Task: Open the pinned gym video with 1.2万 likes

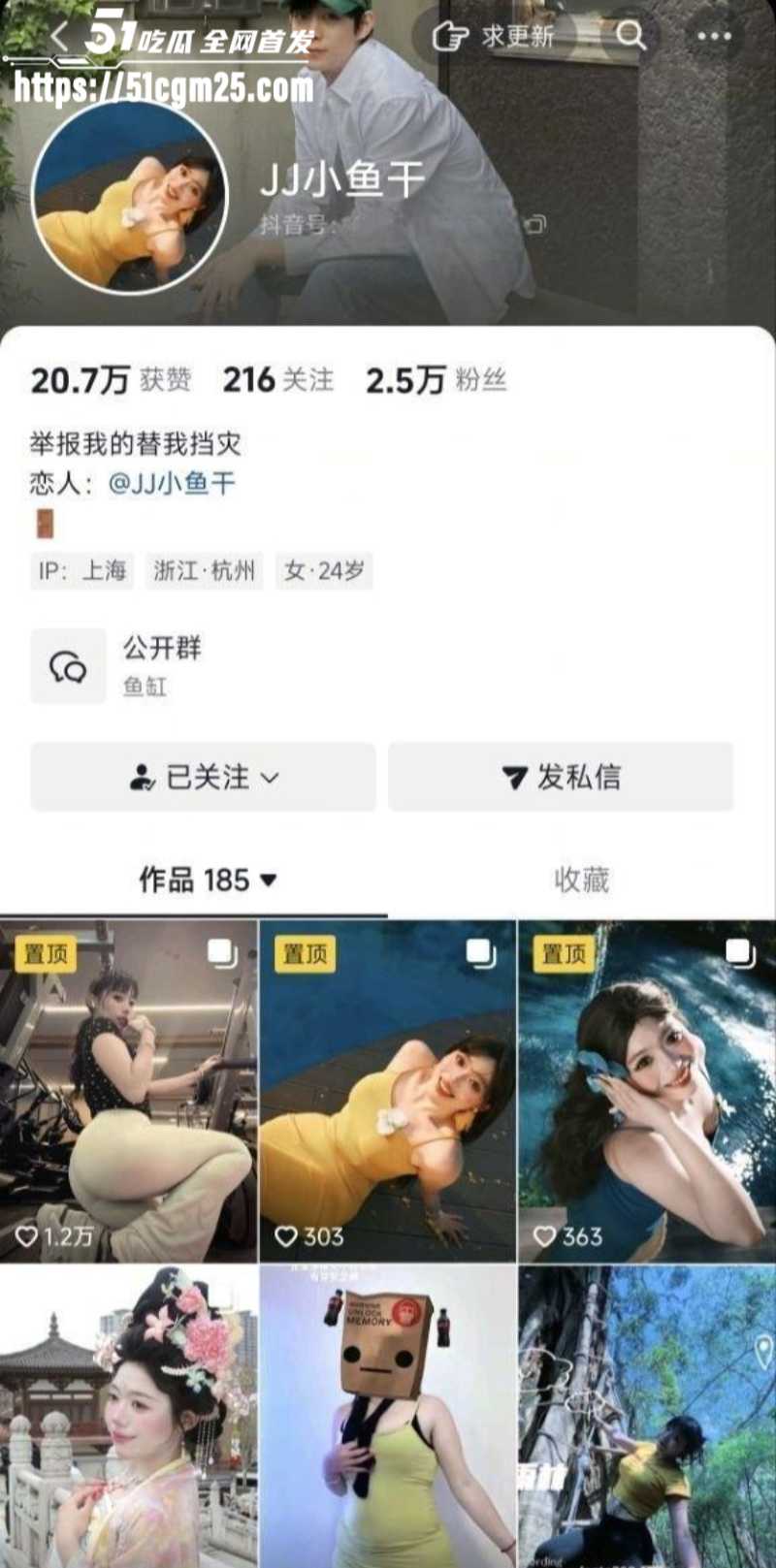Action: 128,1091
